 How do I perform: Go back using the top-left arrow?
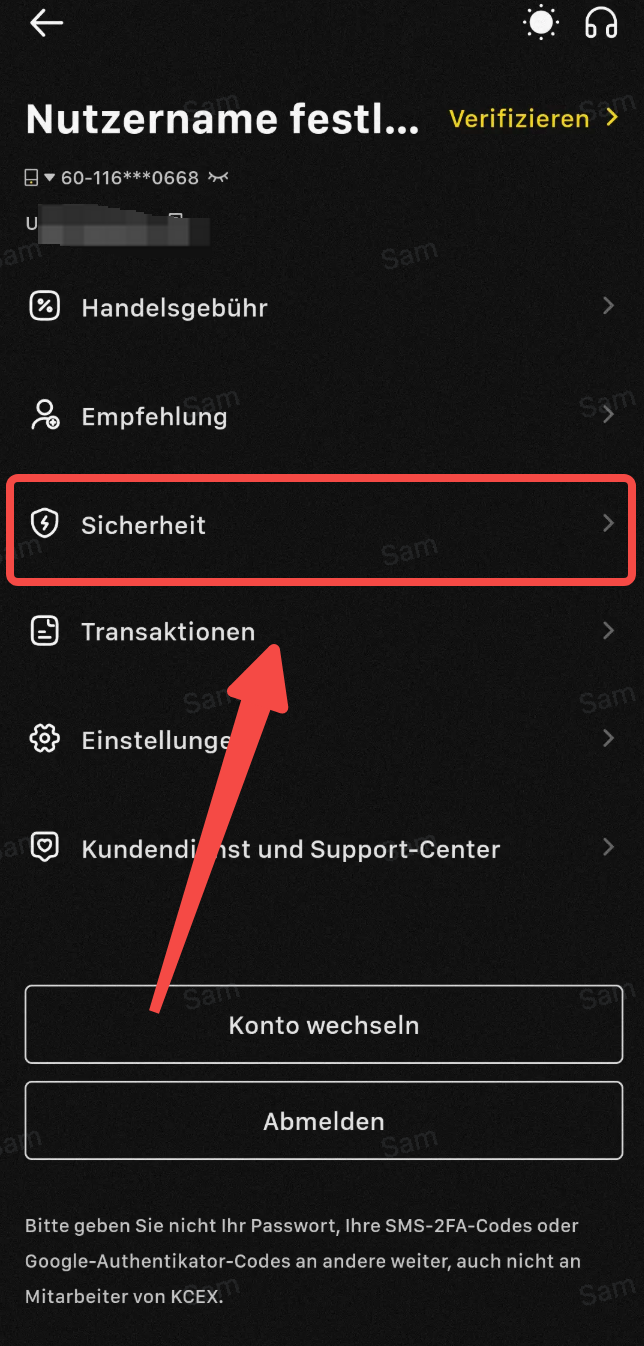point(46,24)
